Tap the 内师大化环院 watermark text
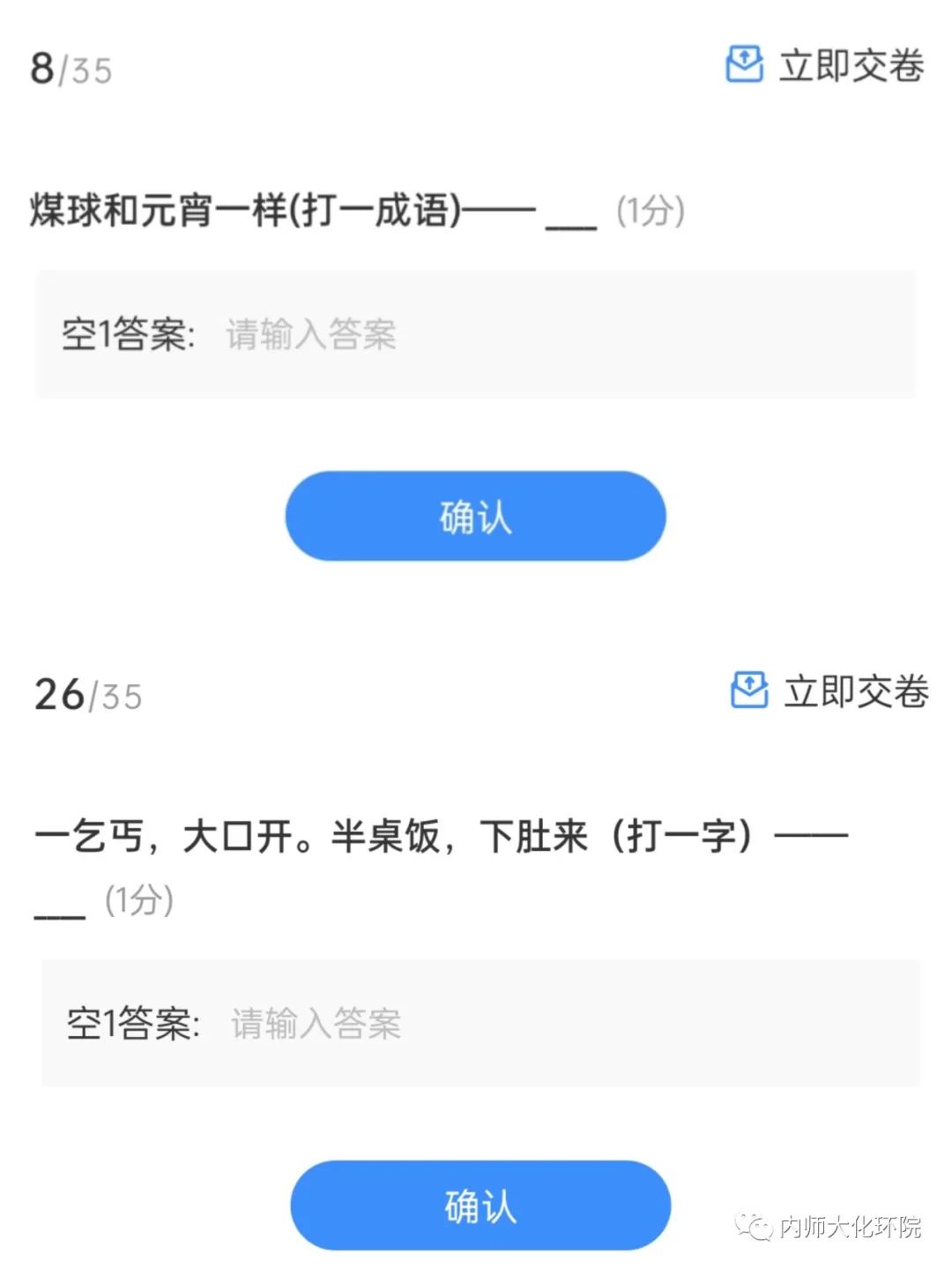This screenshot has height=1269, width=952. pos(851,1225)
